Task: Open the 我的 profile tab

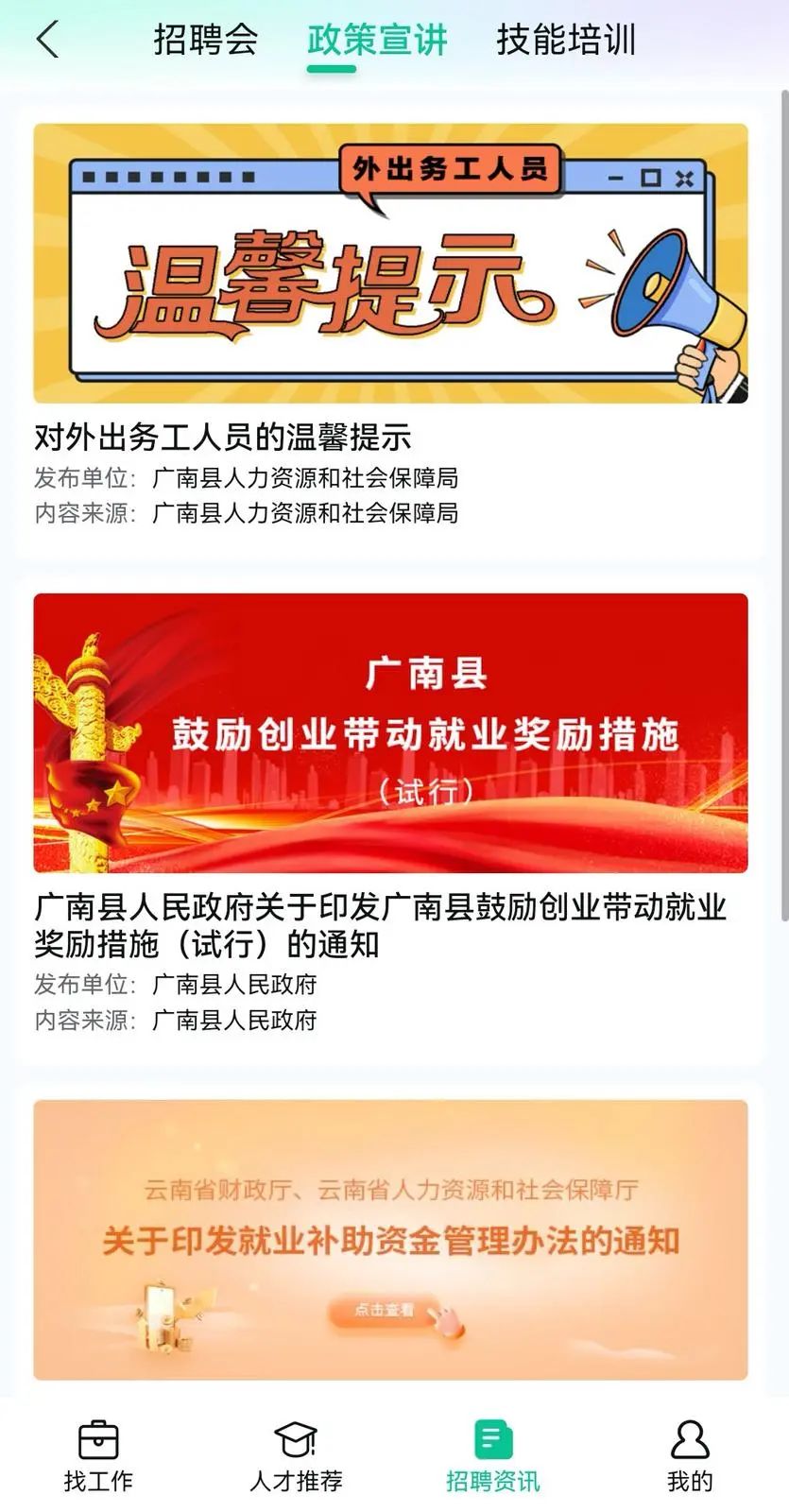Action: click(690, 1456)
